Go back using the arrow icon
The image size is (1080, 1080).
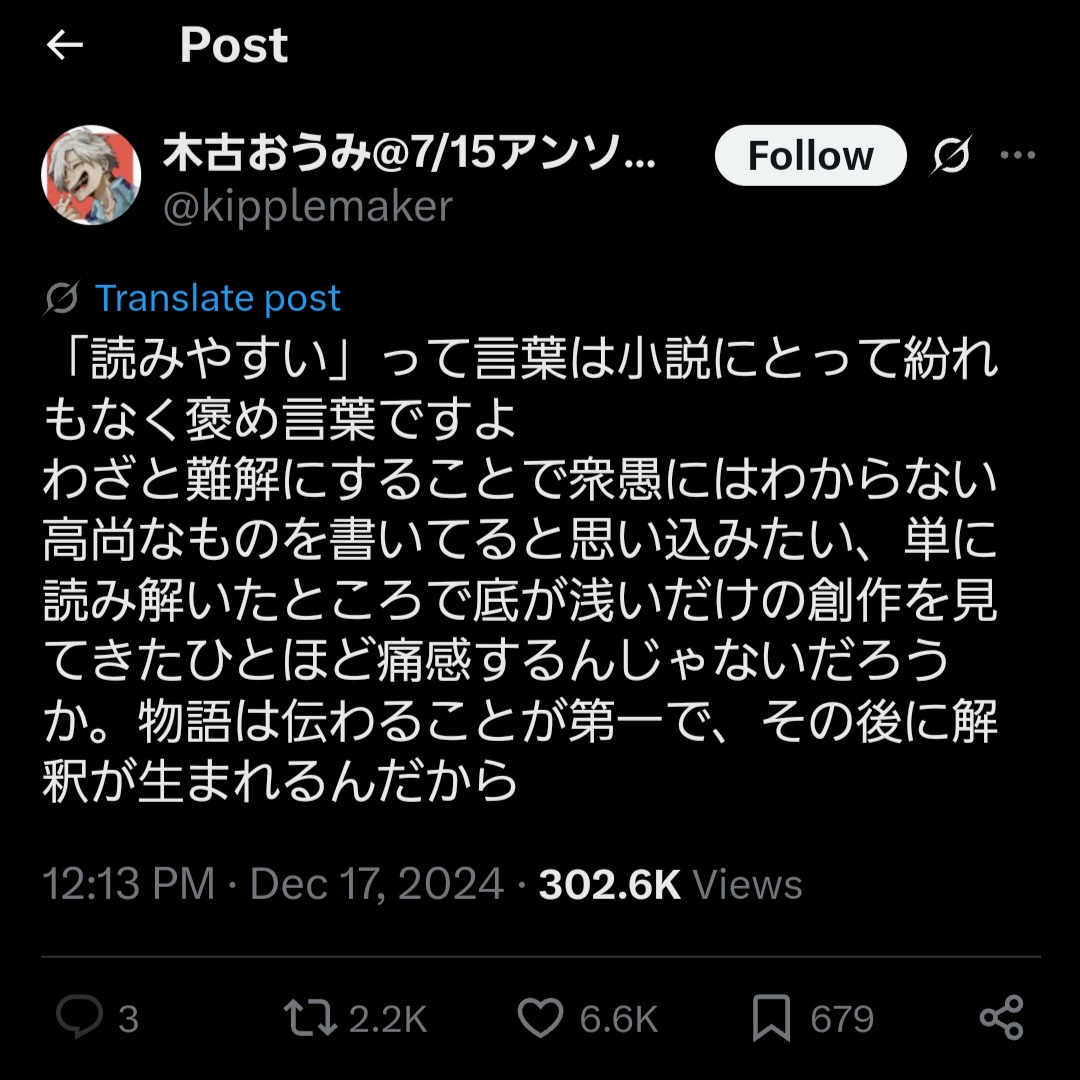(x=65, y=45)
